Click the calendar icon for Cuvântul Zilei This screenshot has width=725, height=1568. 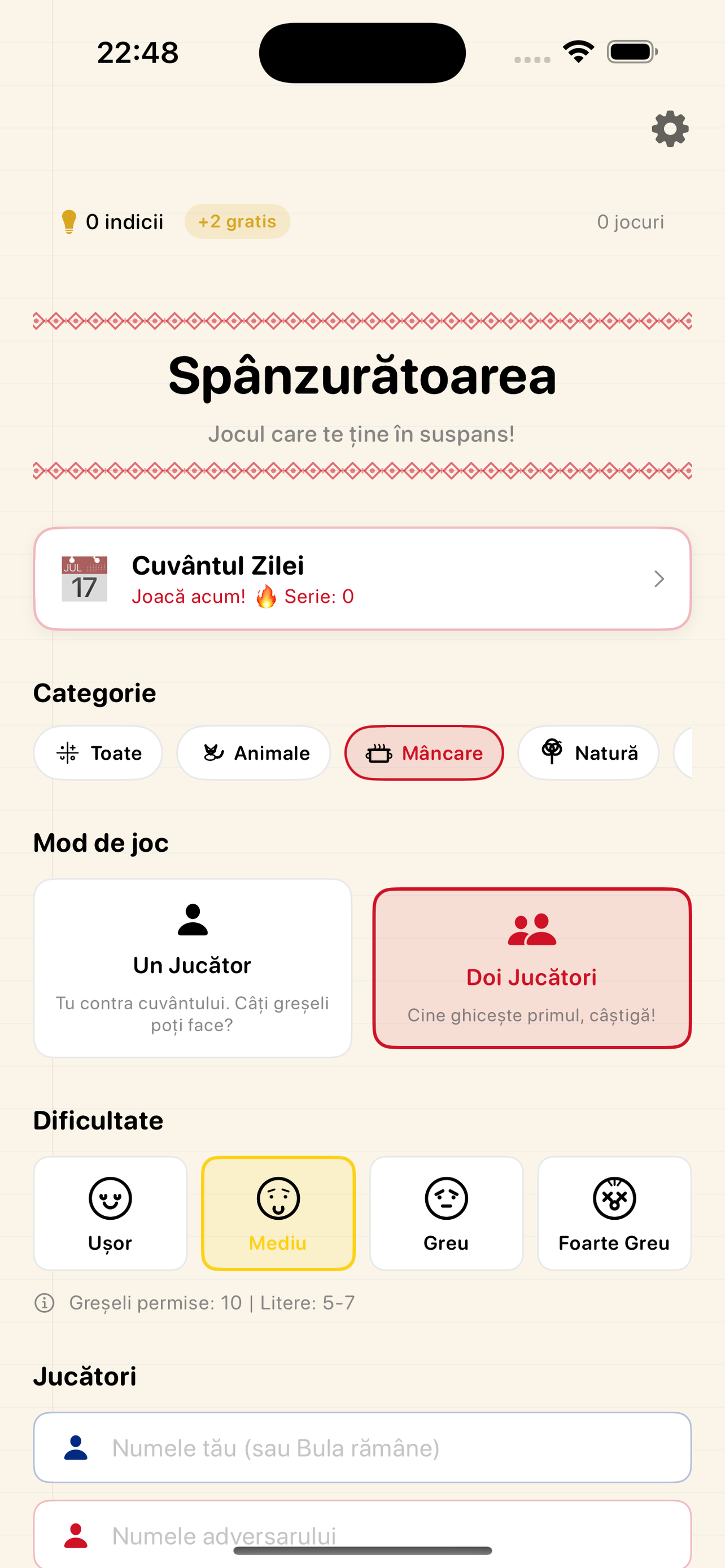coord(85,578)
